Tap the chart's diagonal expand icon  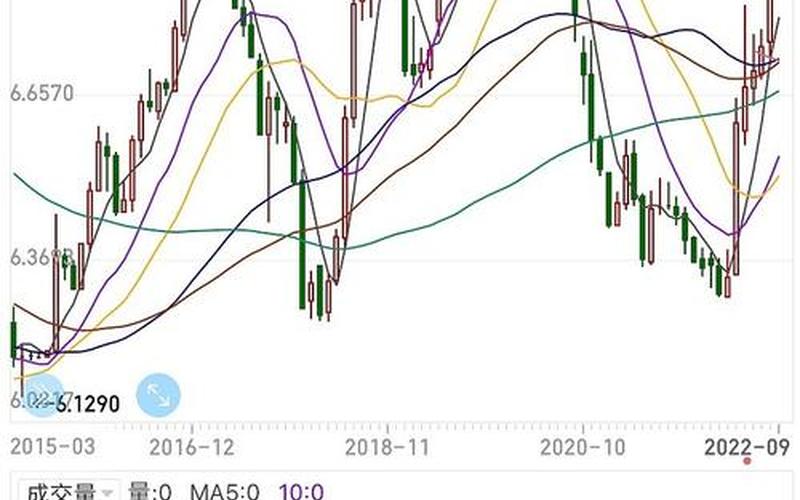(x=157, y=395)
